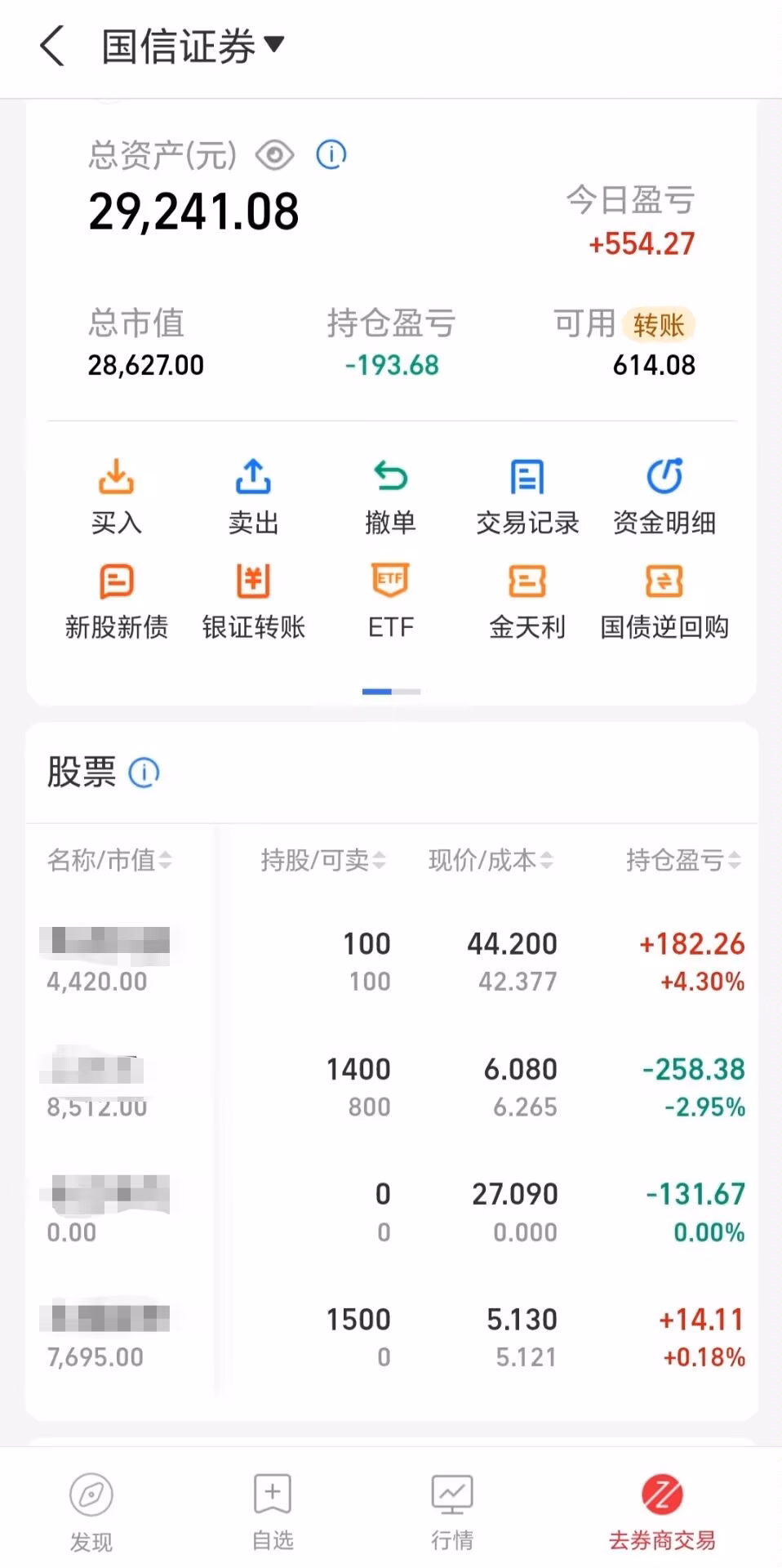This screenshot has width=782, height=1568.
Task: Open the info icon beside 总资产
Action: click(331, 154)
